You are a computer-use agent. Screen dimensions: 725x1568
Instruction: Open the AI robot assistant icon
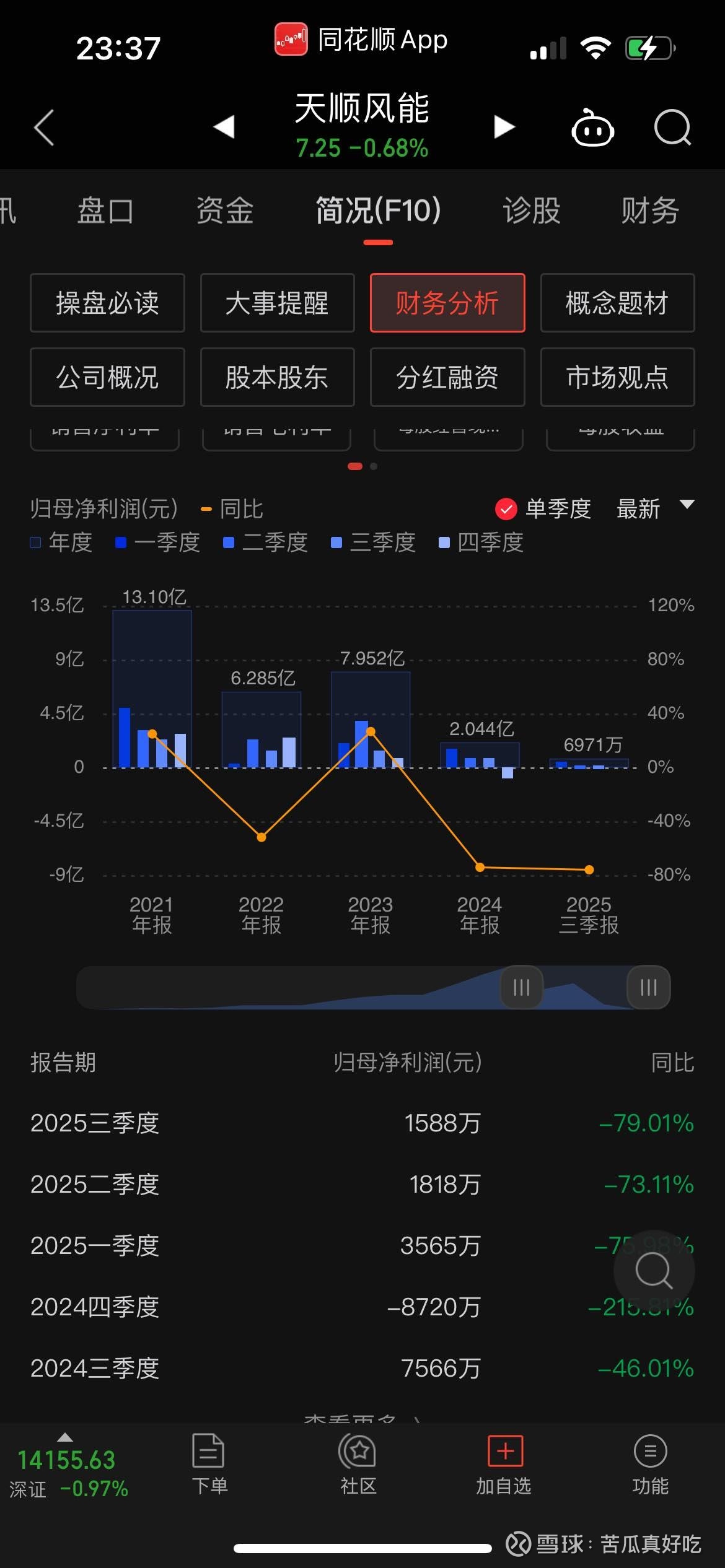pos(594,128)
